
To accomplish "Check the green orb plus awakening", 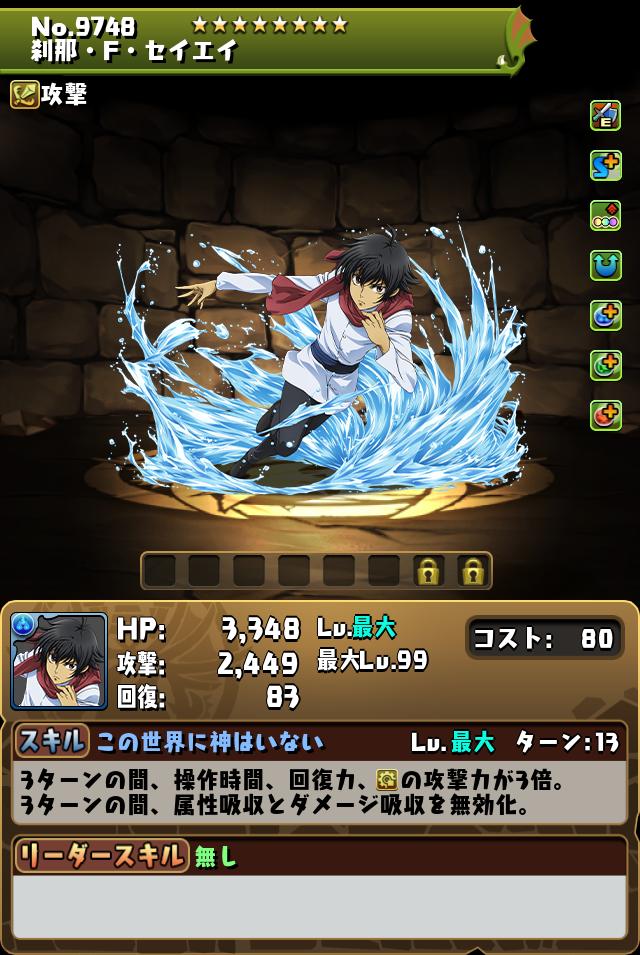I will pyautogui.click(x=605, y=366).
